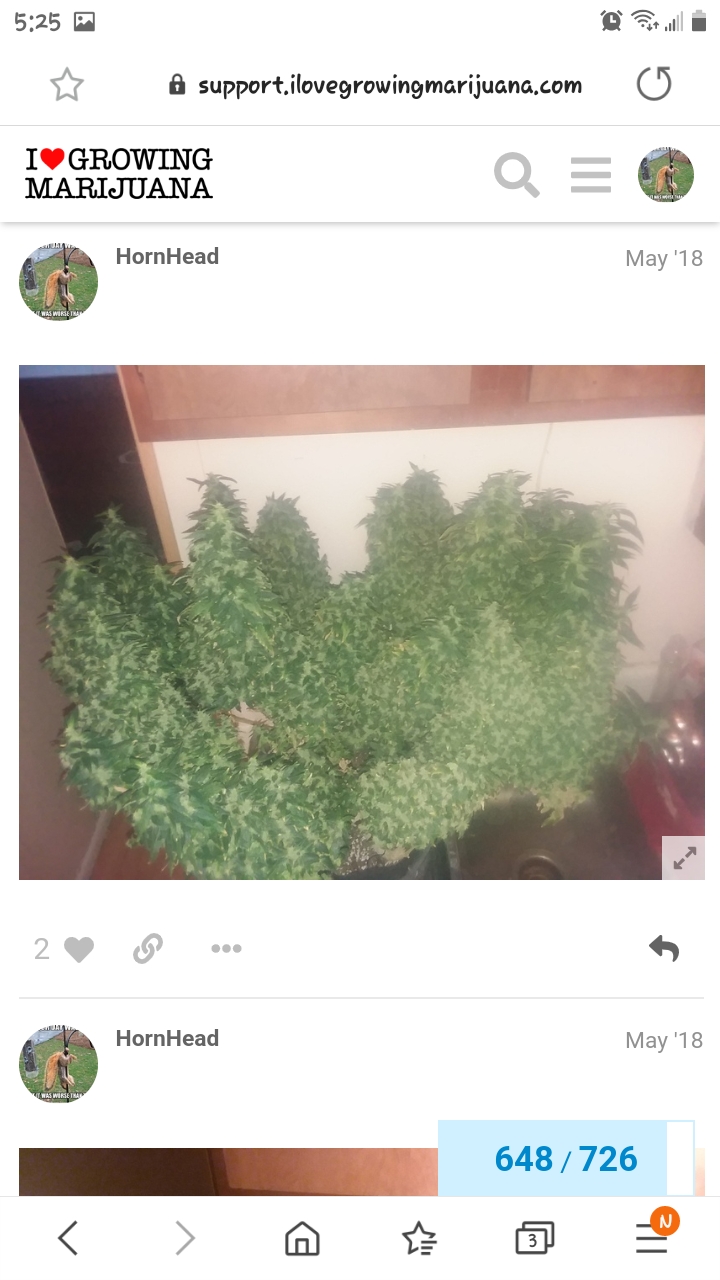Bookmark this page with the star icon
The height and width of the screenshot is (1280, 720).
pyautogui.click(x=67, y=86)
